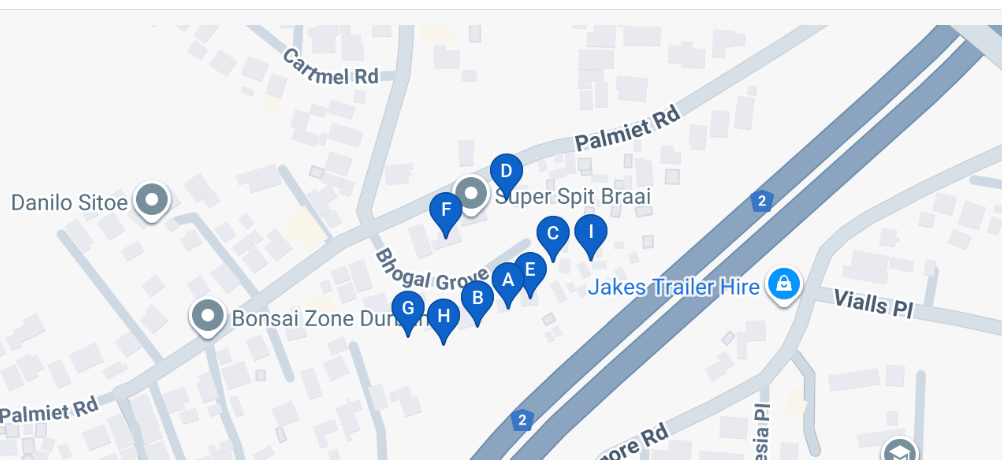The image size is (1002, 460).
Task: Select the Bonsai Zone Durban pin
Action: (208, 316)
